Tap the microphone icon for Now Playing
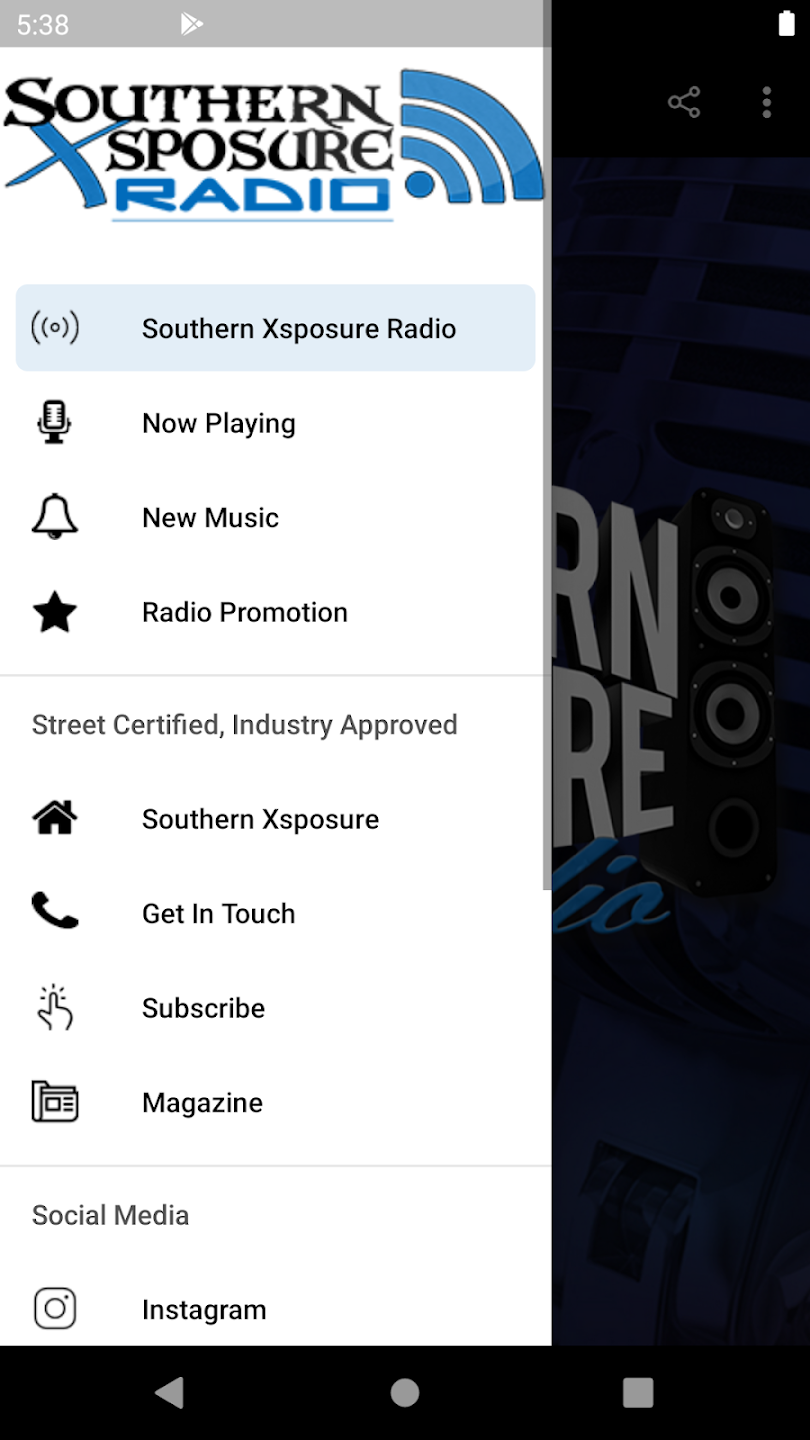 pyautogui.click(x=54, y=422)
